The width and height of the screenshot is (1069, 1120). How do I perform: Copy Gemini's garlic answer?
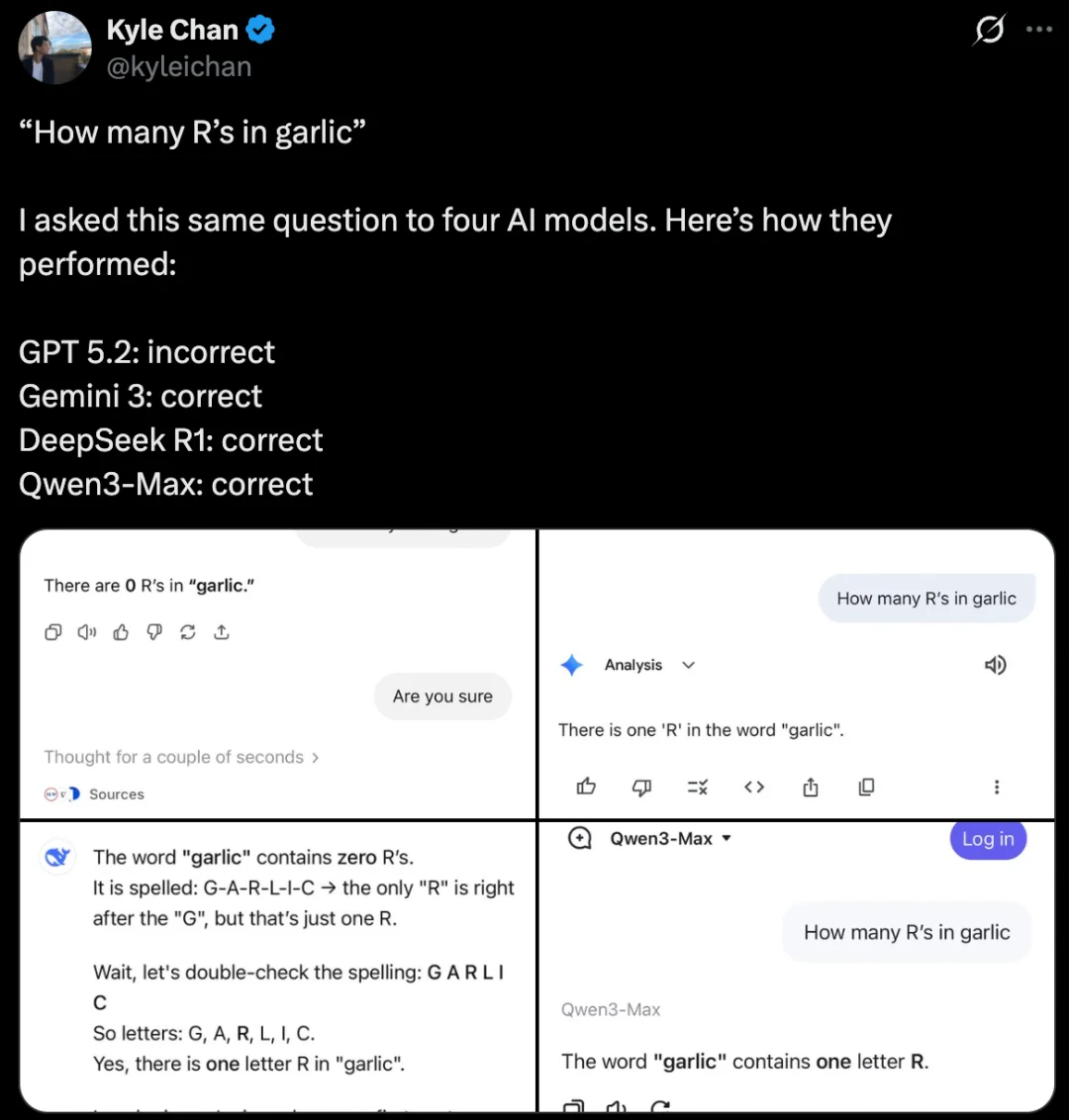(866, 787)
